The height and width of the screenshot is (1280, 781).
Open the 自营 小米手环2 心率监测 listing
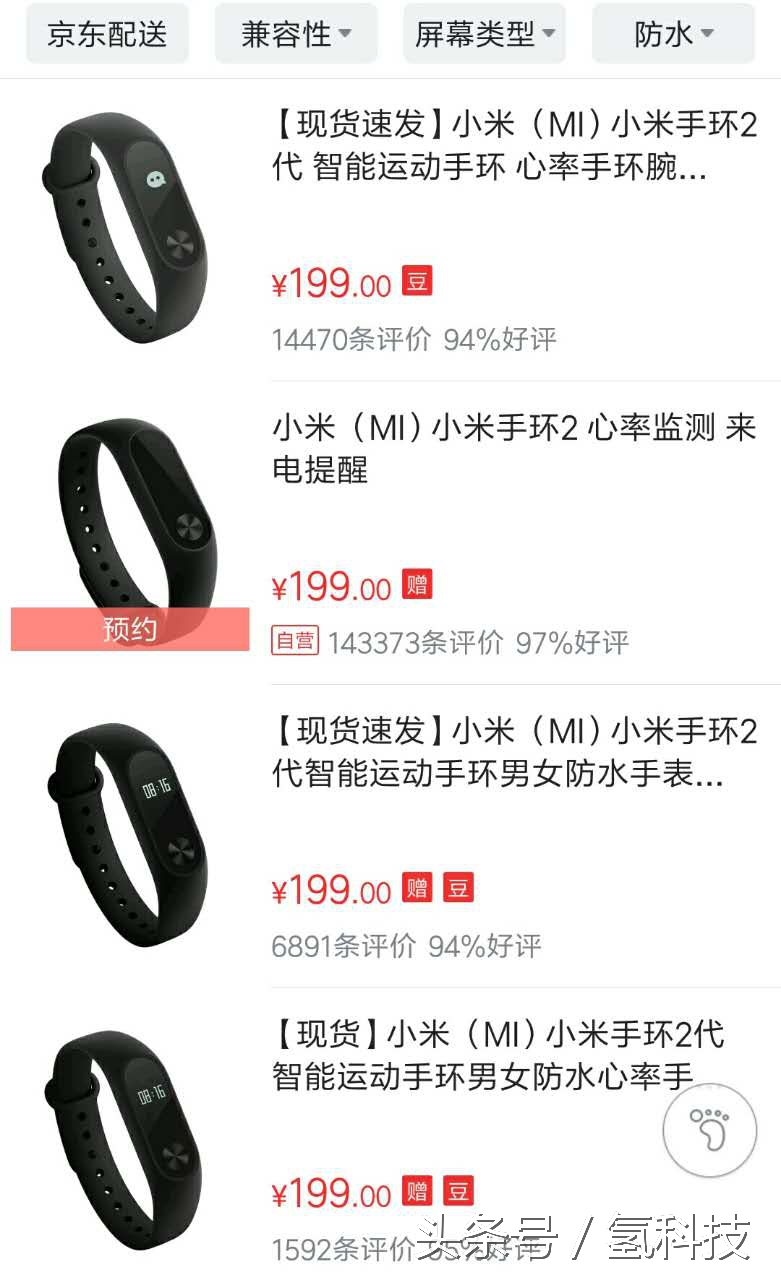click(390, 532)
